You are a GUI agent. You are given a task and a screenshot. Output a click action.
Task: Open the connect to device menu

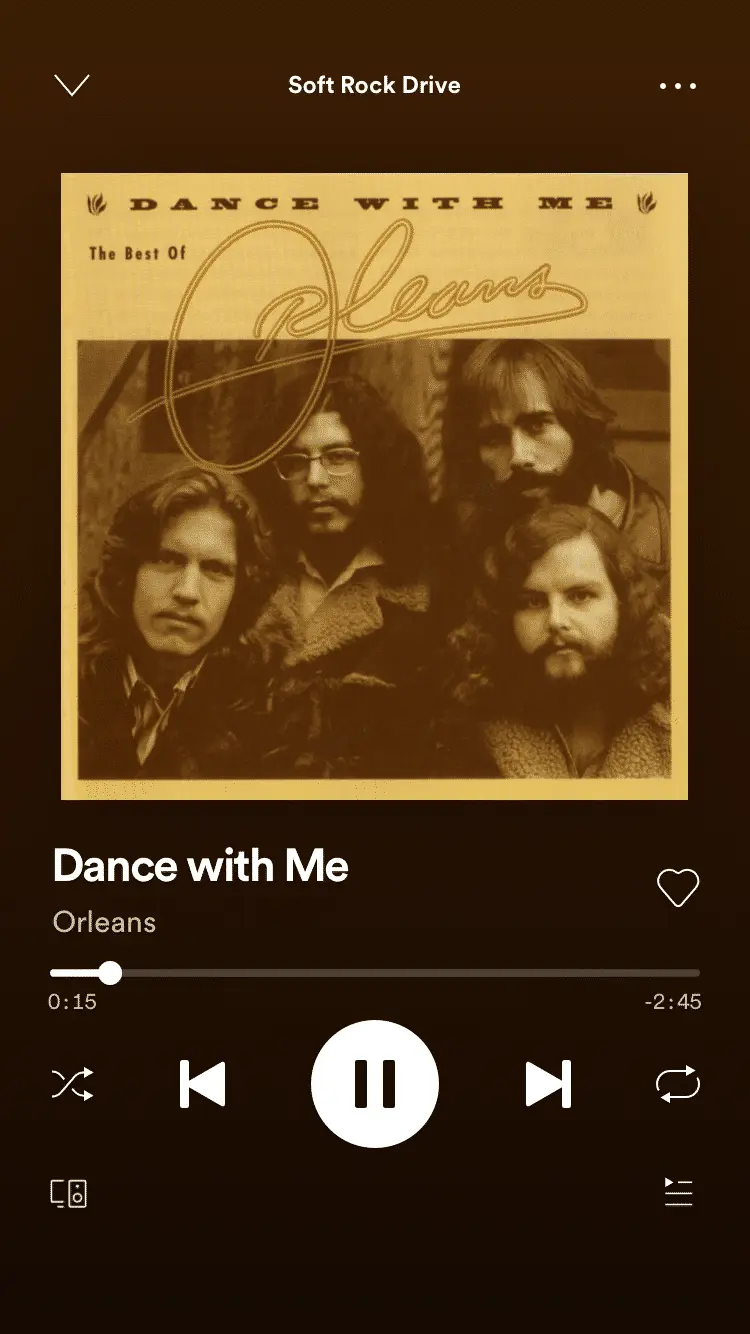(x=69, y=1193)
